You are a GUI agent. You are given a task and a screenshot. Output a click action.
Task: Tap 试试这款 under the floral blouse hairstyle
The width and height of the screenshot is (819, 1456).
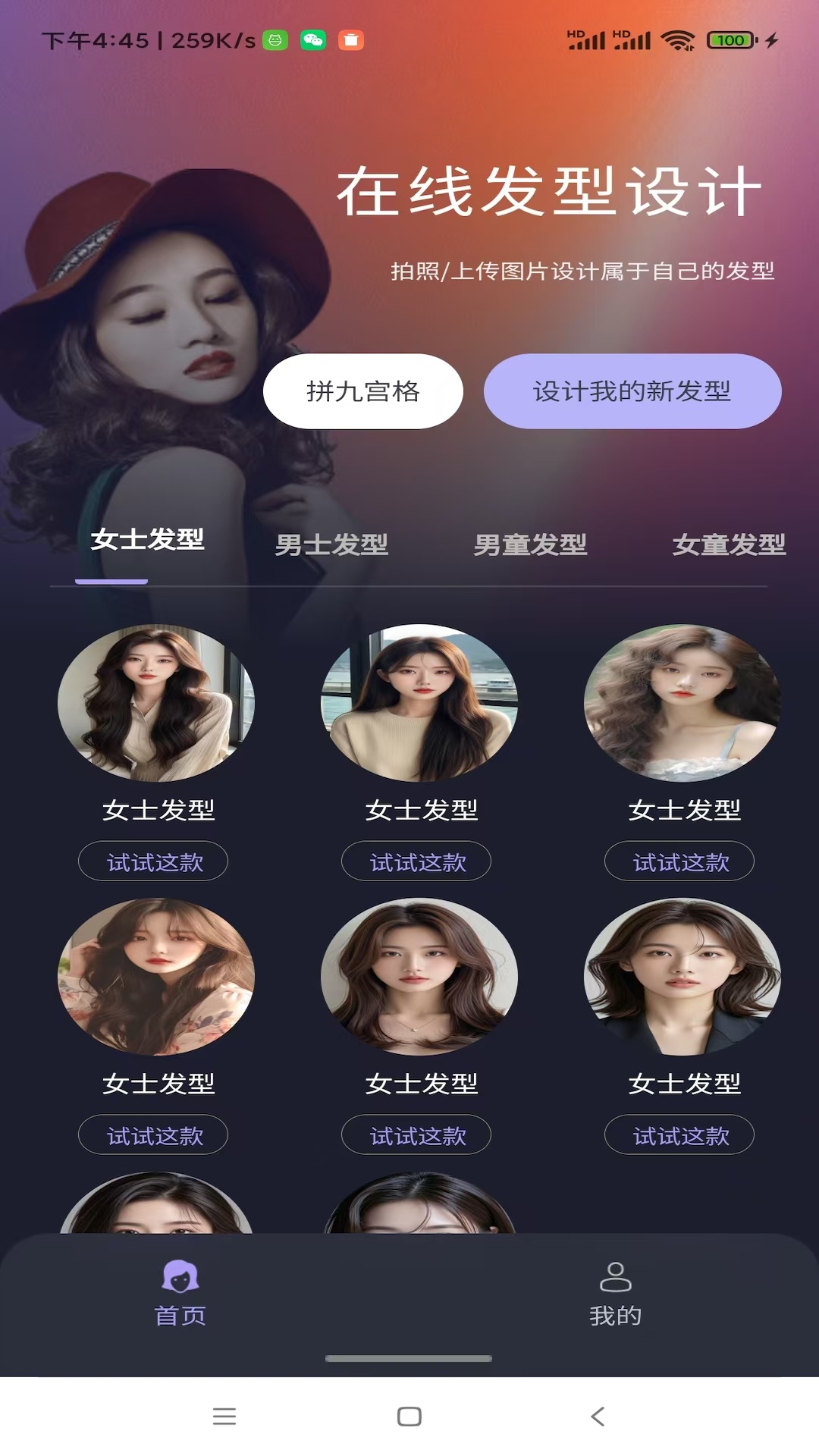point(153,1135)
